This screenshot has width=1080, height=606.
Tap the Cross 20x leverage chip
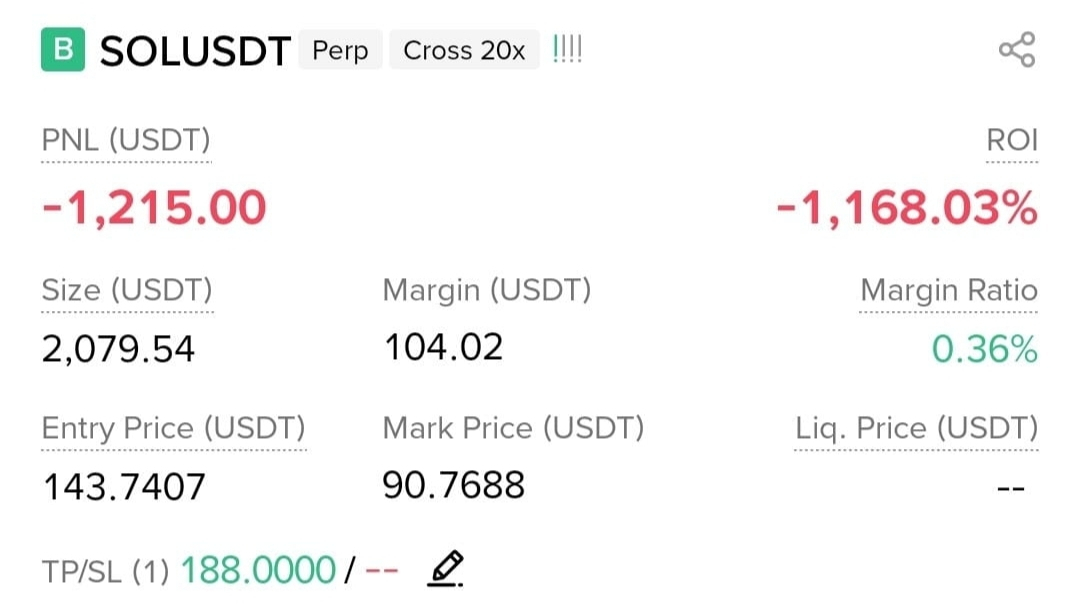464,50
